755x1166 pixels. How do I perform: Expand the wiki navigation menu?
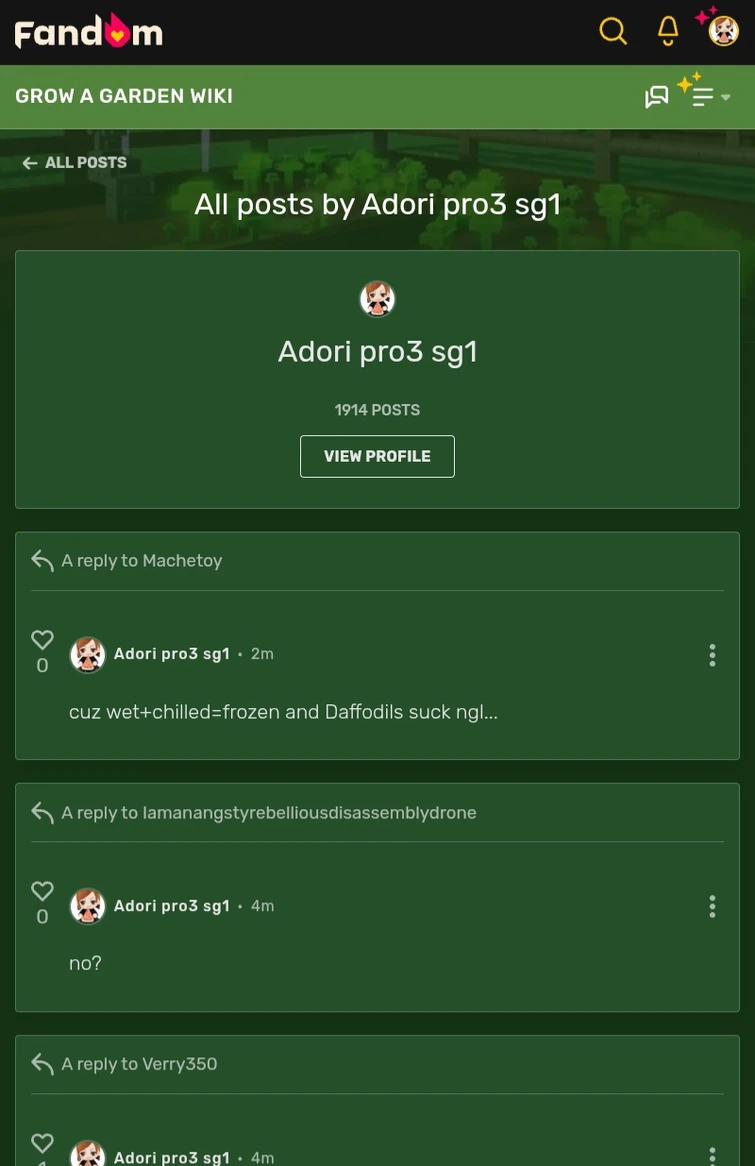click(x=710, y=97)
